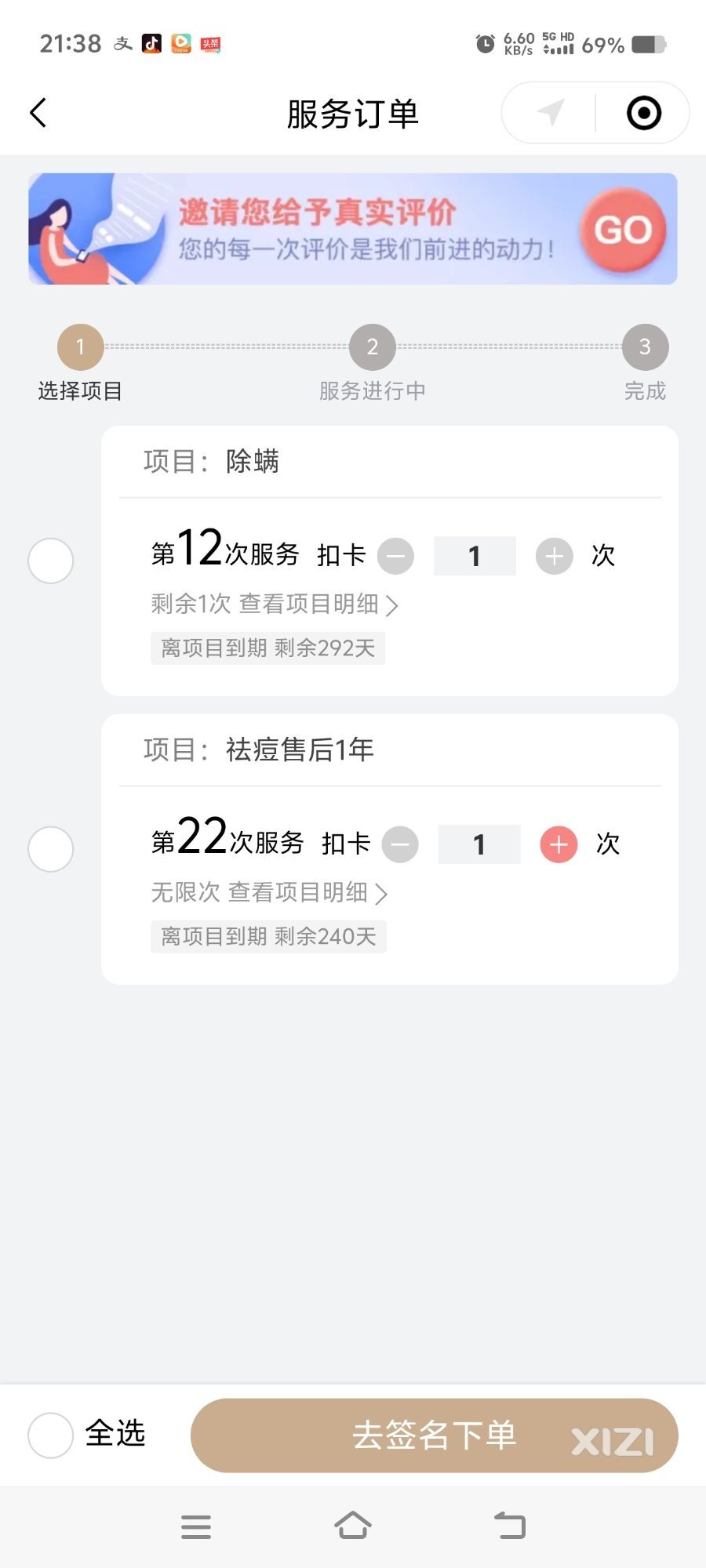This screenshot has width=706, height=1568.
Task: Open 查看项目明细 for 祛痘售后1年
Action: pos(308,892)
